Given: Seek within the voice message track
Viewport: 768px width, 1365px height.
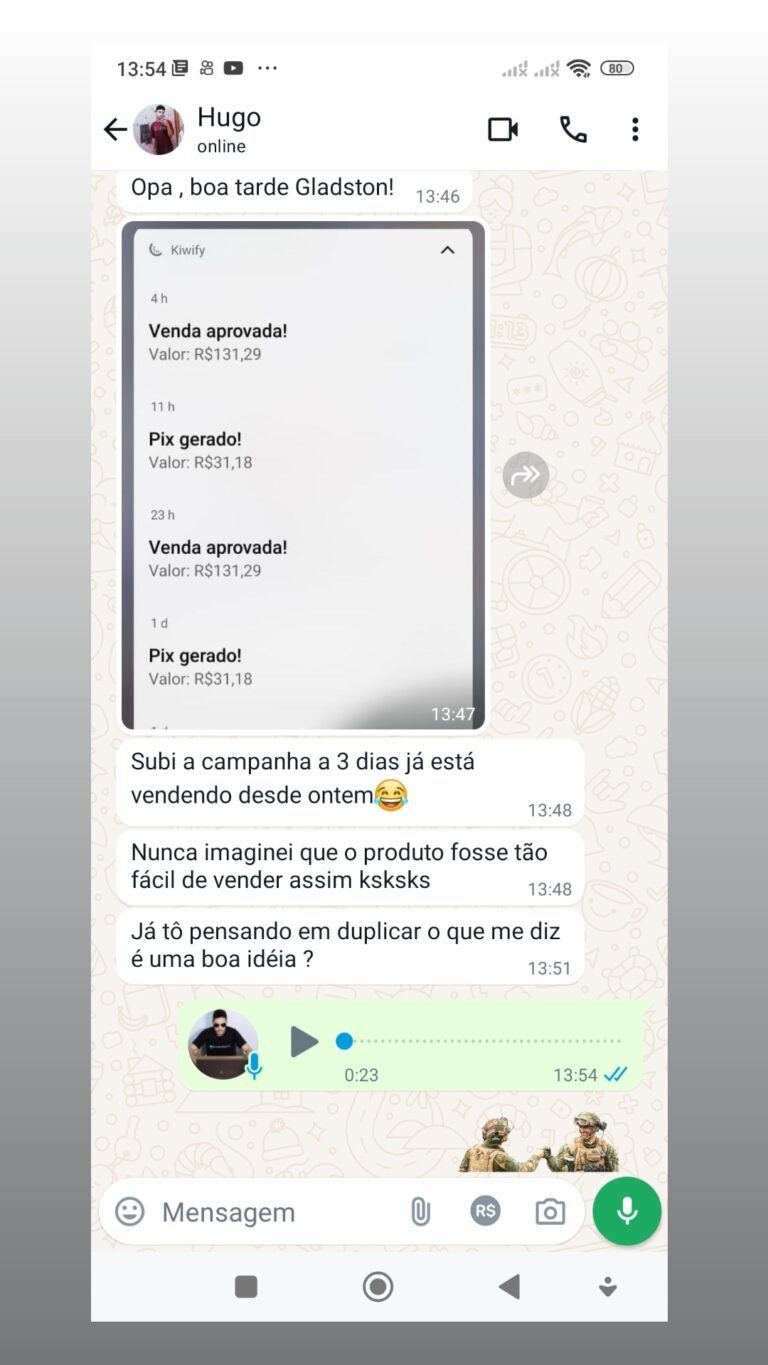Looking at the screenshot, I should (480, 1042).
